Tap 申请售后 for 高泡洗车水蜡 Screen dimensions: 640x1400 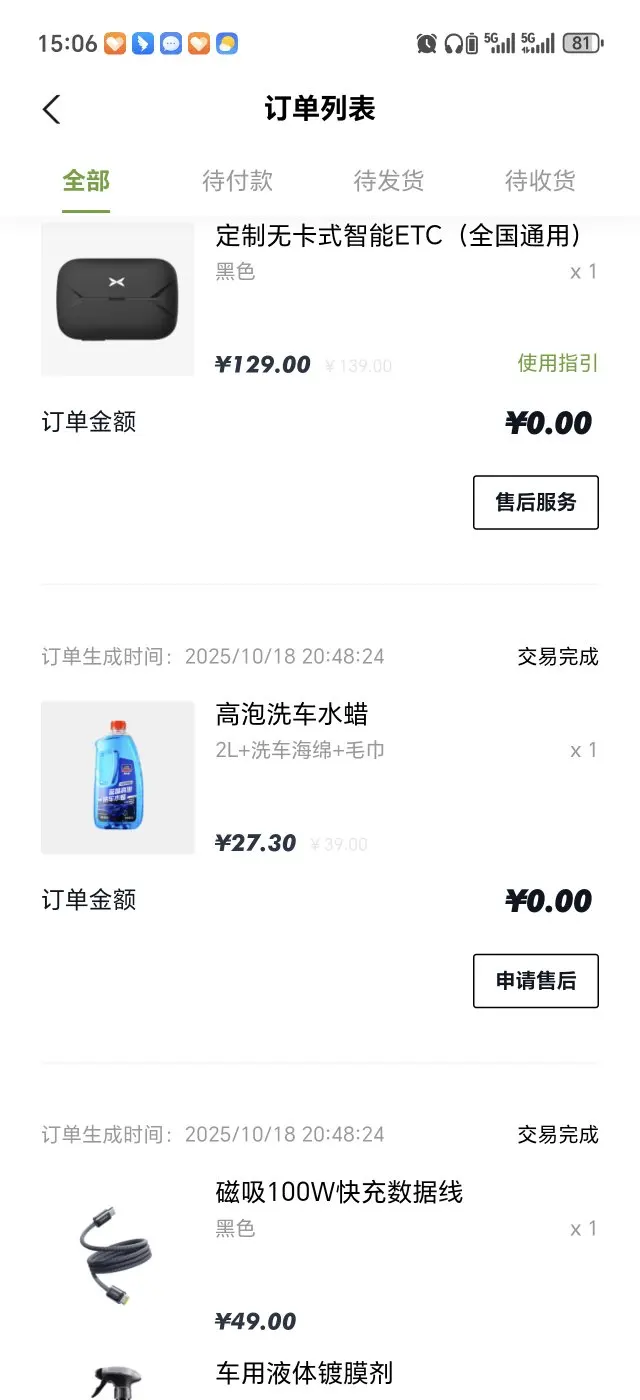tap(536, 981)
